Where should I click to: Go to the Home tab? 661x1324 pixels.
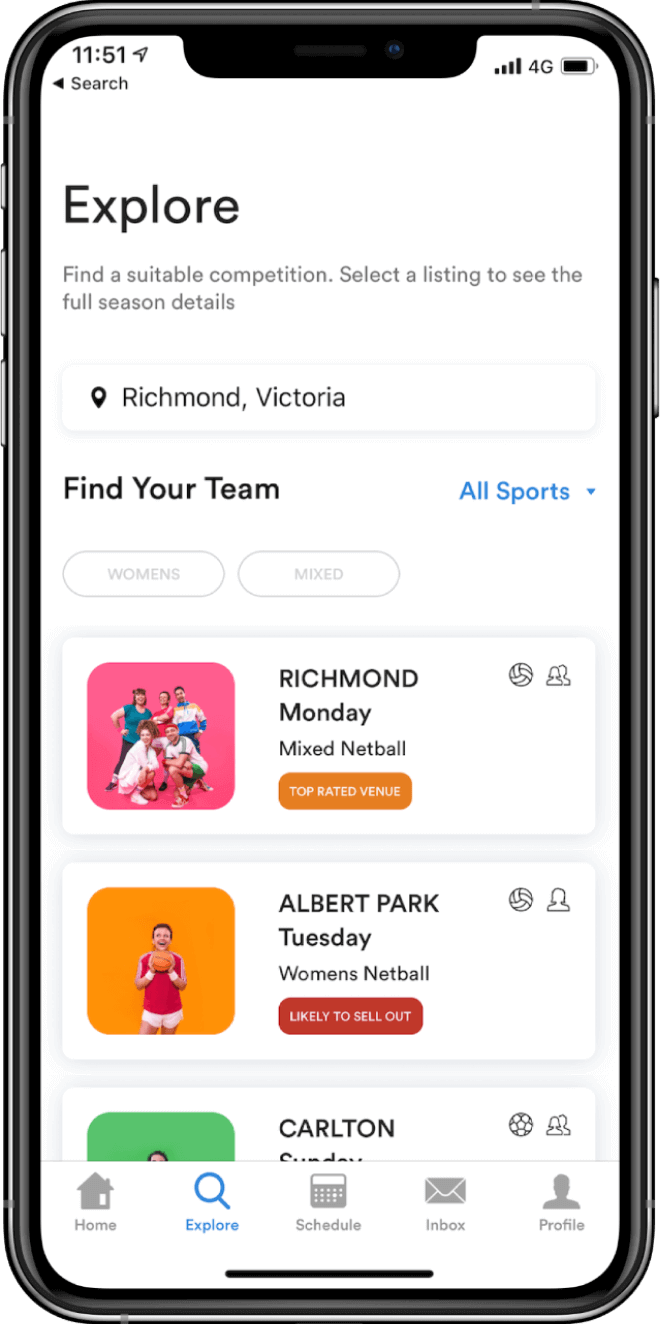coord(95,1203)
